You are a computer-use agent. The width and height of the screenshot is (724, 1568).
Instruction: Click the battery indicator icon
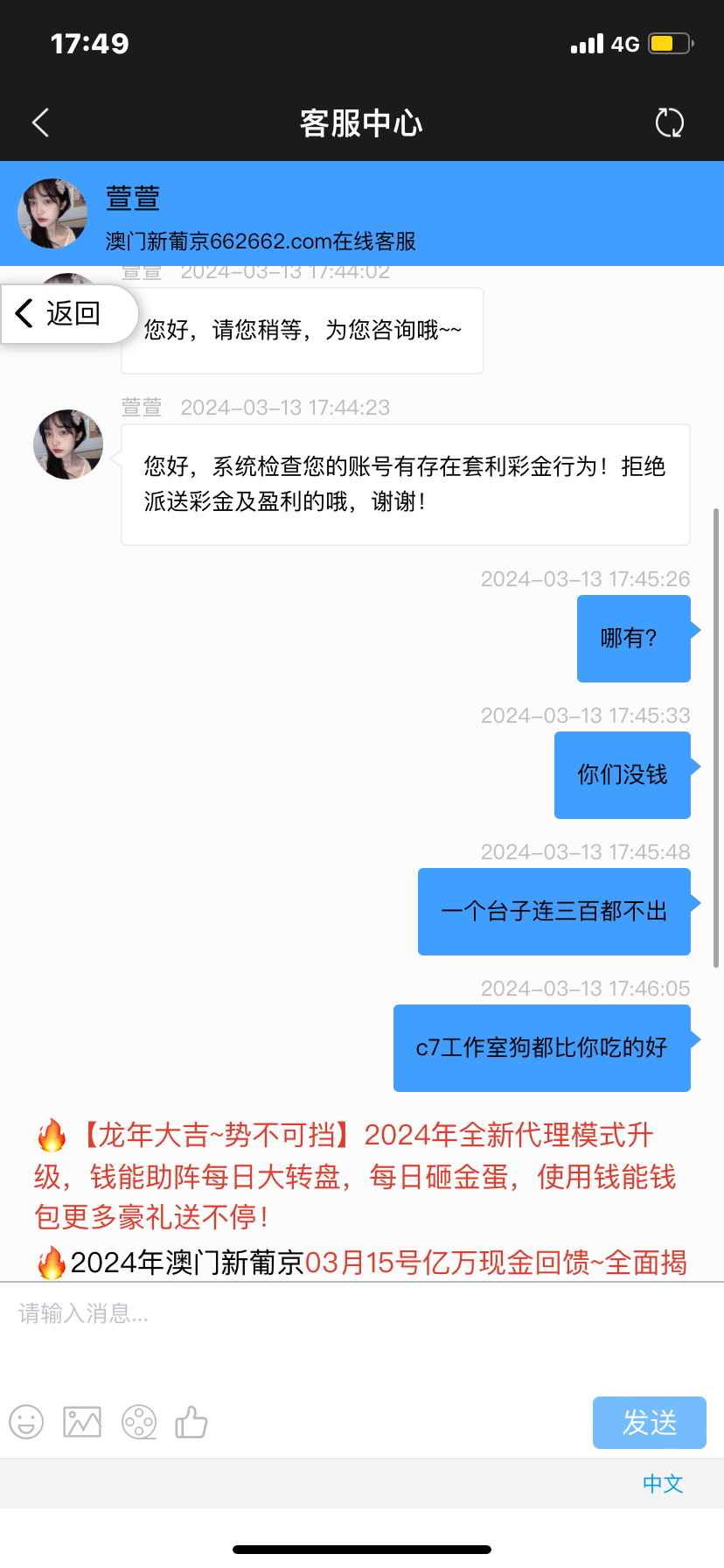click(x=670, y=42)
